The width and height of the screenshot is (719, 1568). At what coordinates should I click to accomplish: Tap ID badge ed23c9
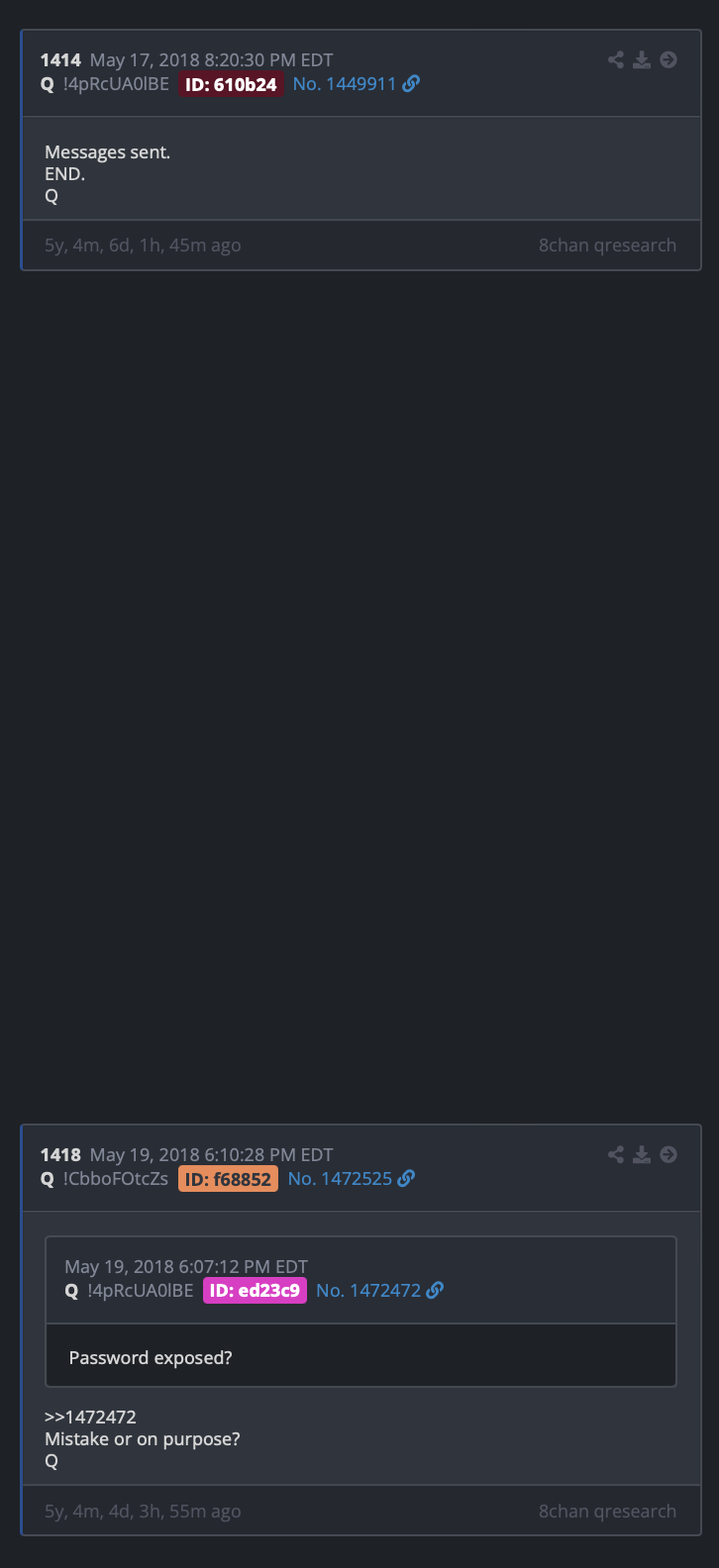[x=255, y=1291]
